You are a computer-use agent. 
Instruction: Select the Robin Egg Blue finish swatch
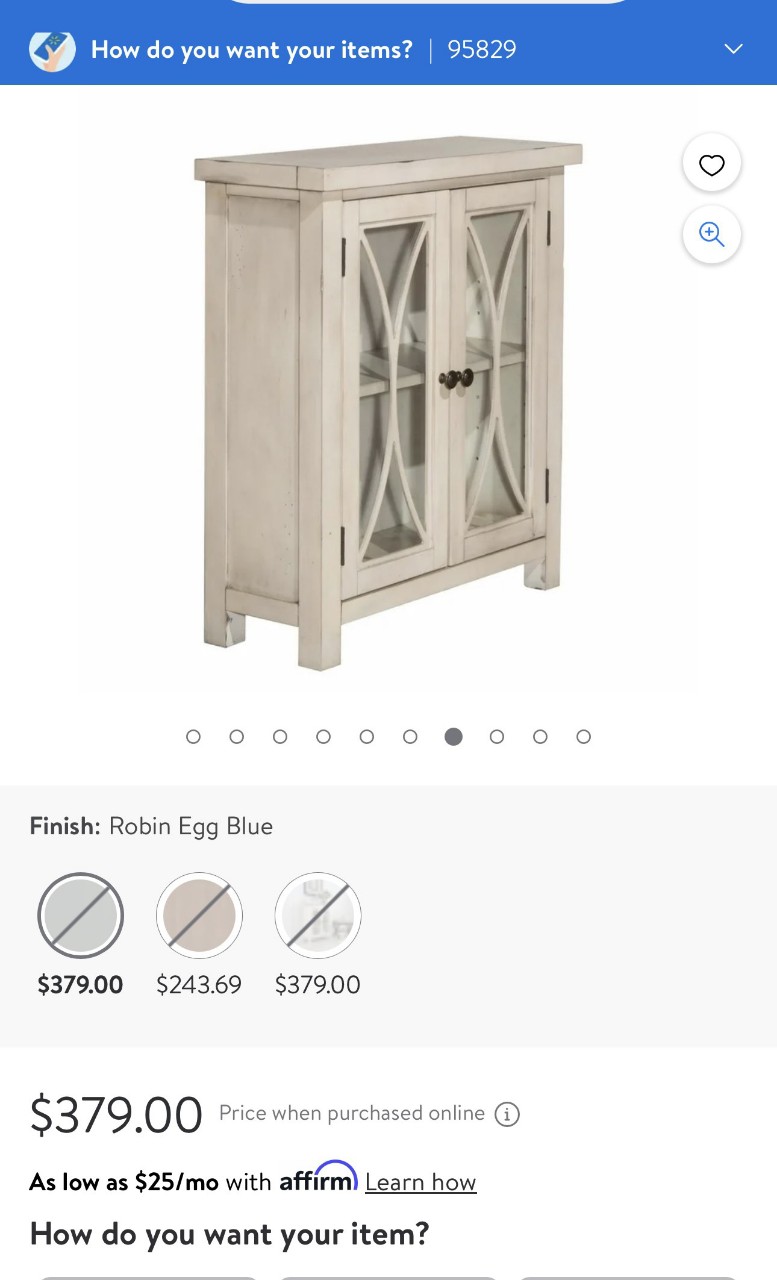(80, 916)
